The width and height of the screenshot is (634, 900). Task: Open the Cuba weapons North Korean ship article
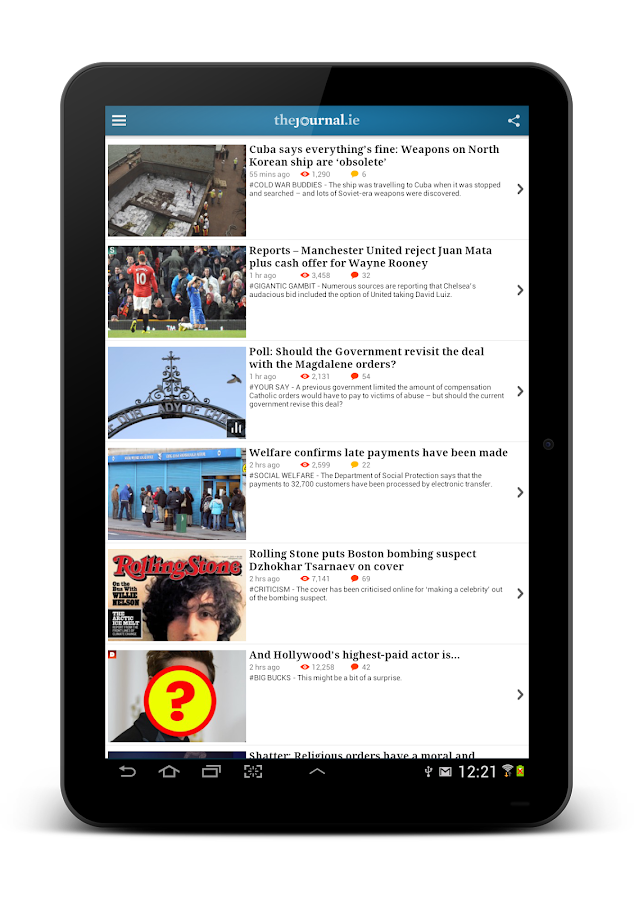point(373,156)
